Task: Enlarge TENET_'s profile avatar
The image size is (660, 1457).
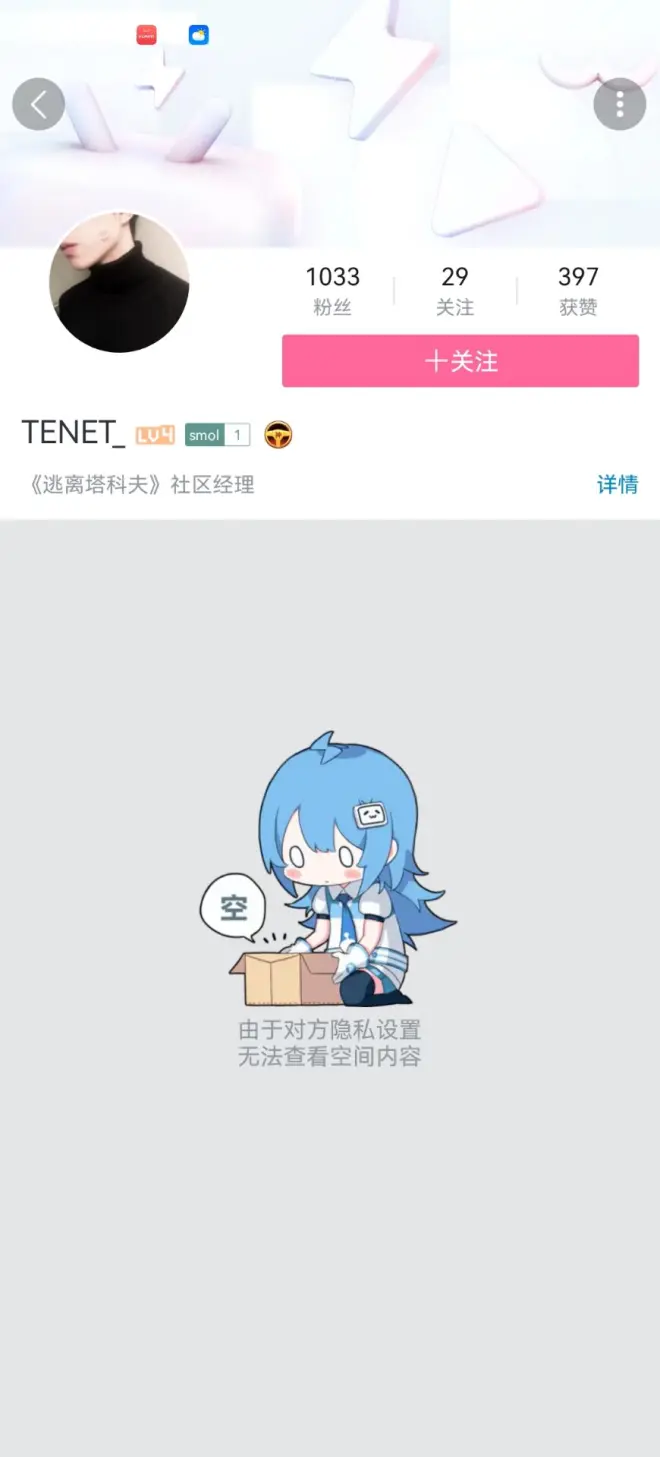Action: tap(119, 282)
